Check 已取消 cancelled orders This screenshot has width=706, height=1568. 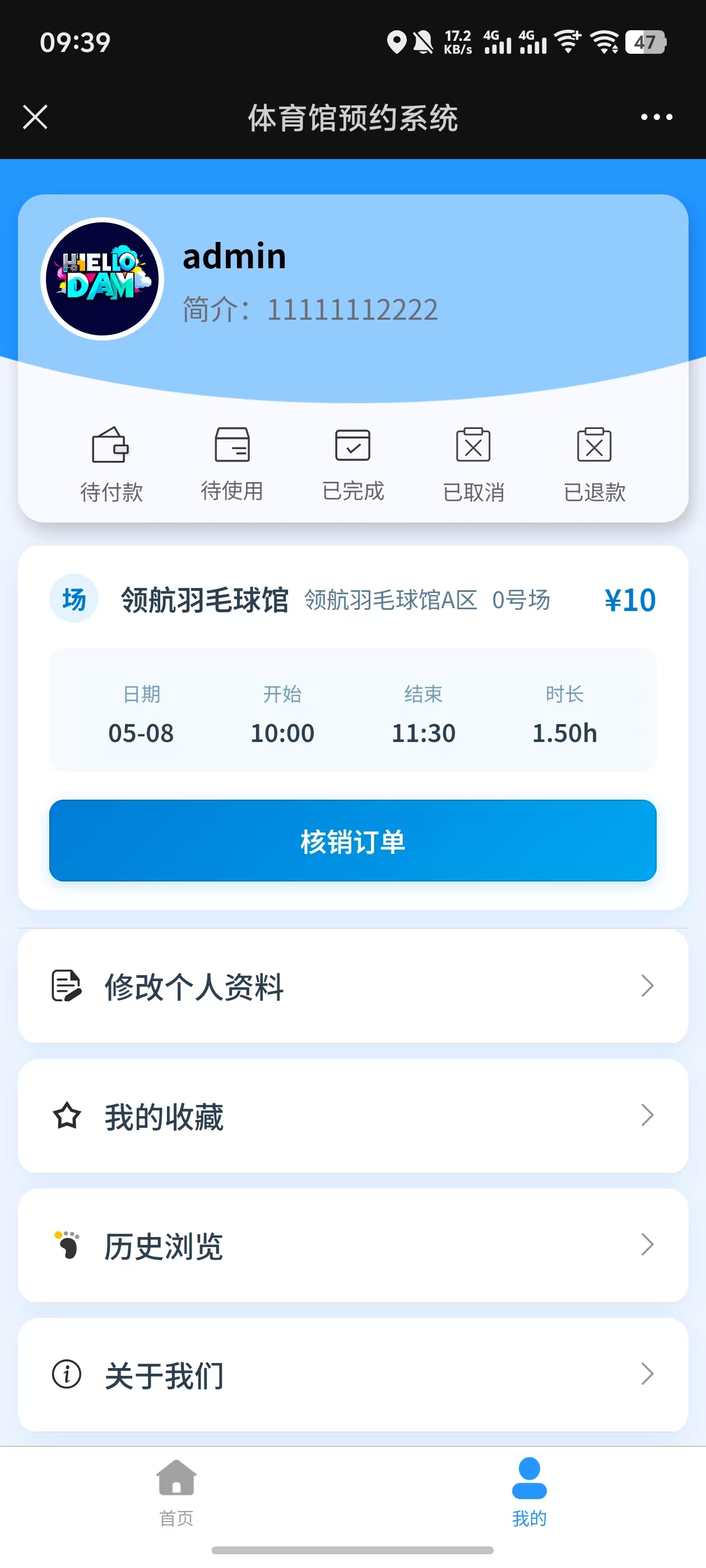pos(473,464)
